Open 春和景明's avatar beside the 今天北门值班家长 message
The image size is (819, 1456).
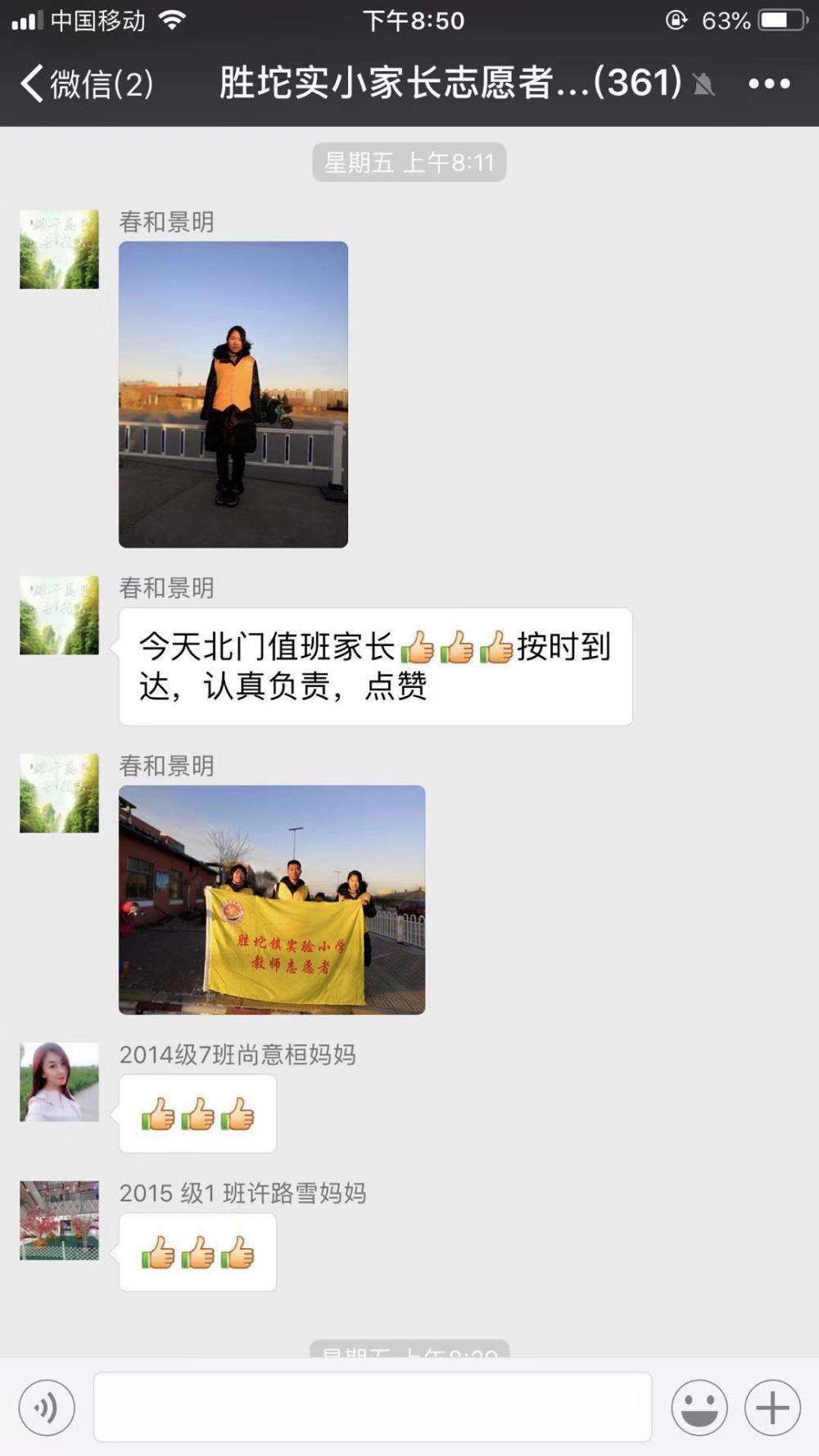point(59,615)
